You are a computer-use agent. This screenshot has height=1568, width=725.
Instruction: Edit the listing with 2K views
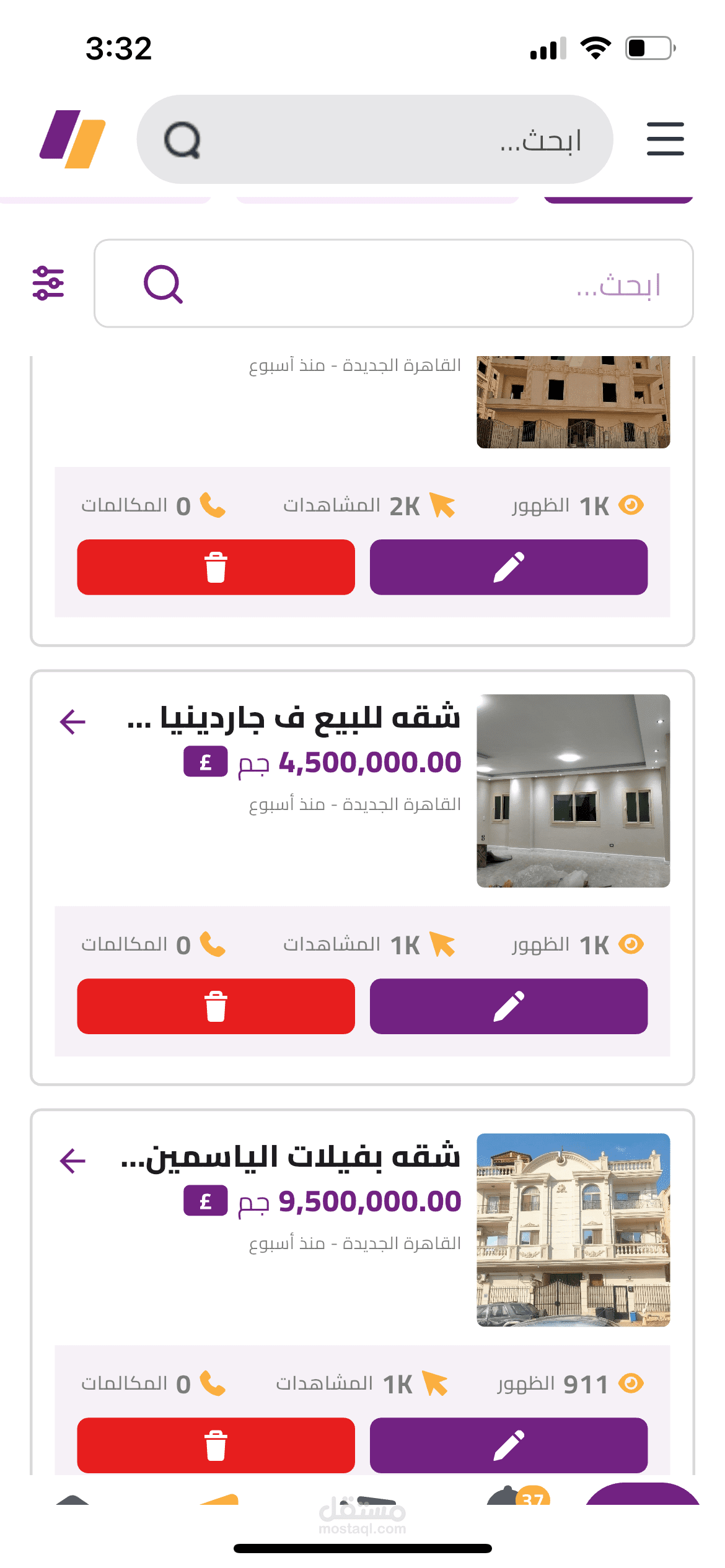[508, 567]
